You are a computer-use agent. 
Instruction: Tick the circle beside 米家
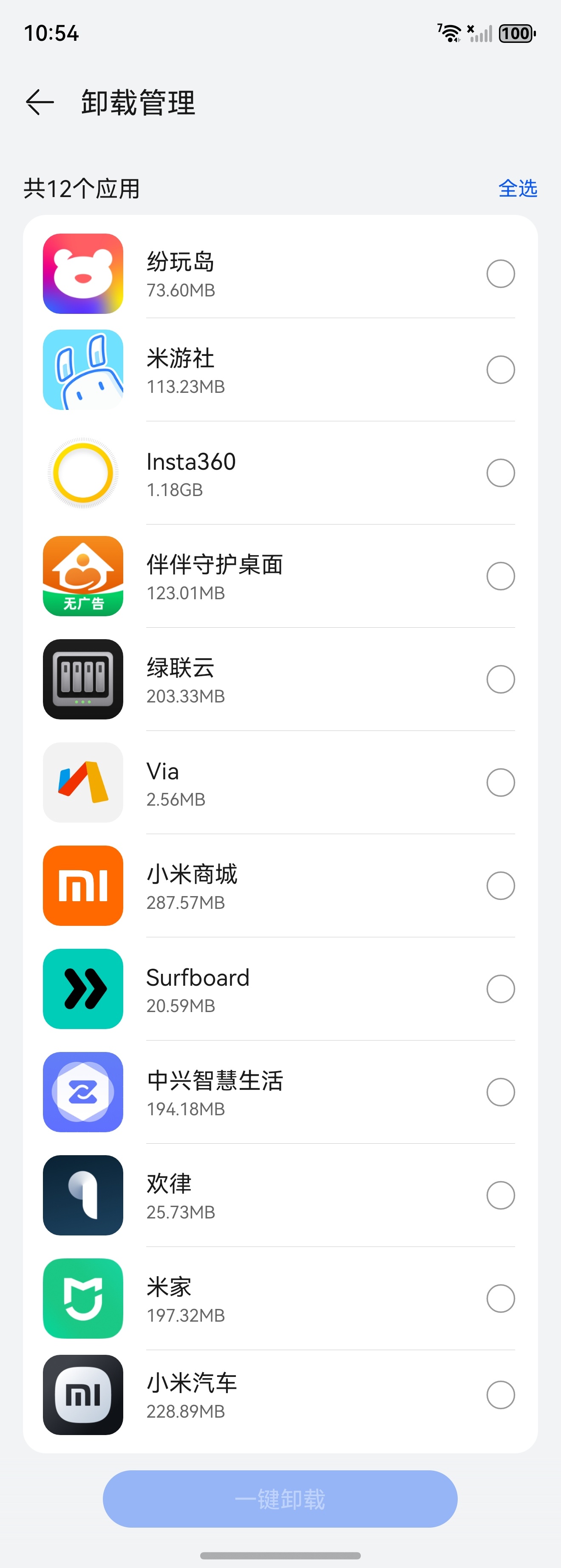[x=501, y=1298]
